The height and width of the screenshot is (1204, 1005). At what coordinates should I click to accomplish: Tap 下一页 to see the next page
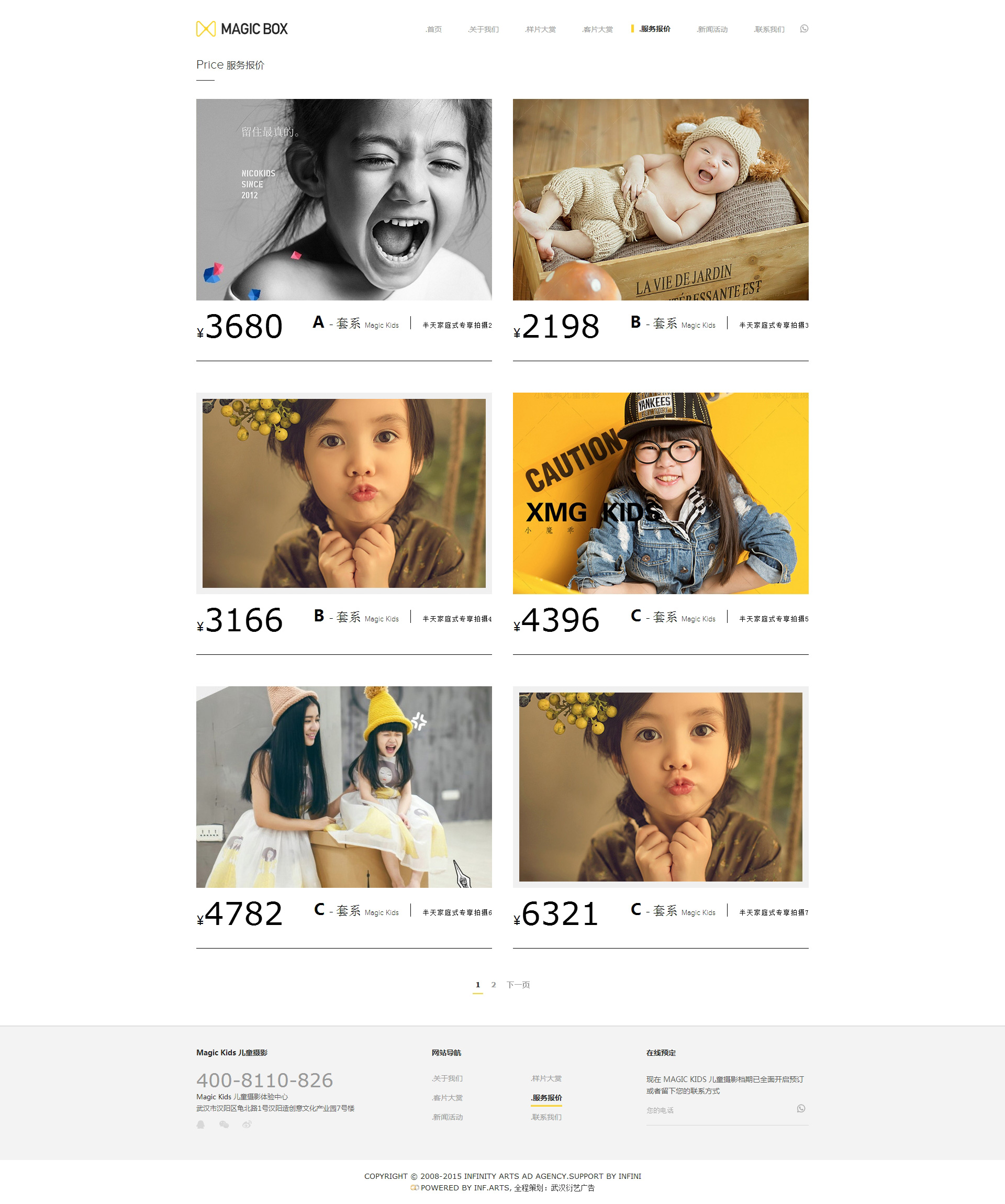tap(518, 985)
